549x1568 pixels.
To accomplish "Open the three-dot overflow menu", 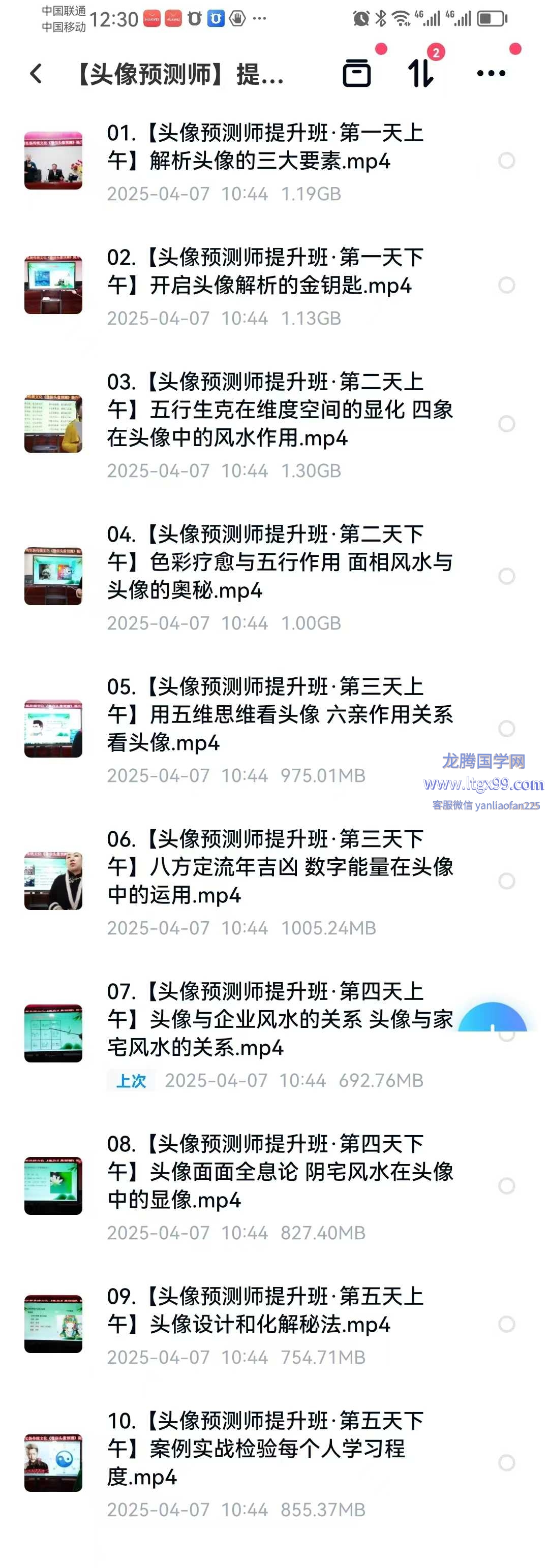I will pos(491,74).
